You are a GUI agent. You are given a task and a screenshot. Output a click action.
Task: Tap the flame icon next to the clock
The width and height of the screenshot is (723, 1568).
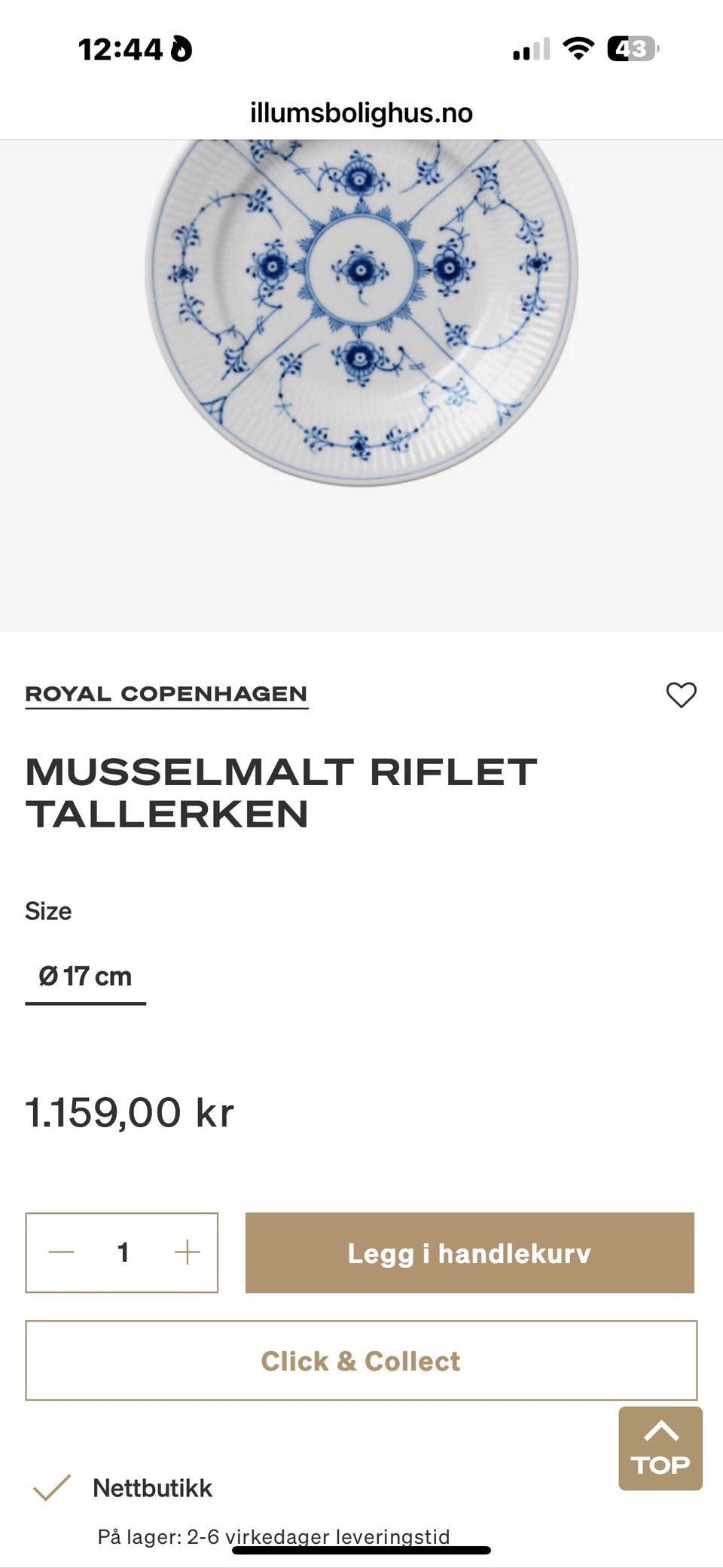coord(180,49)
